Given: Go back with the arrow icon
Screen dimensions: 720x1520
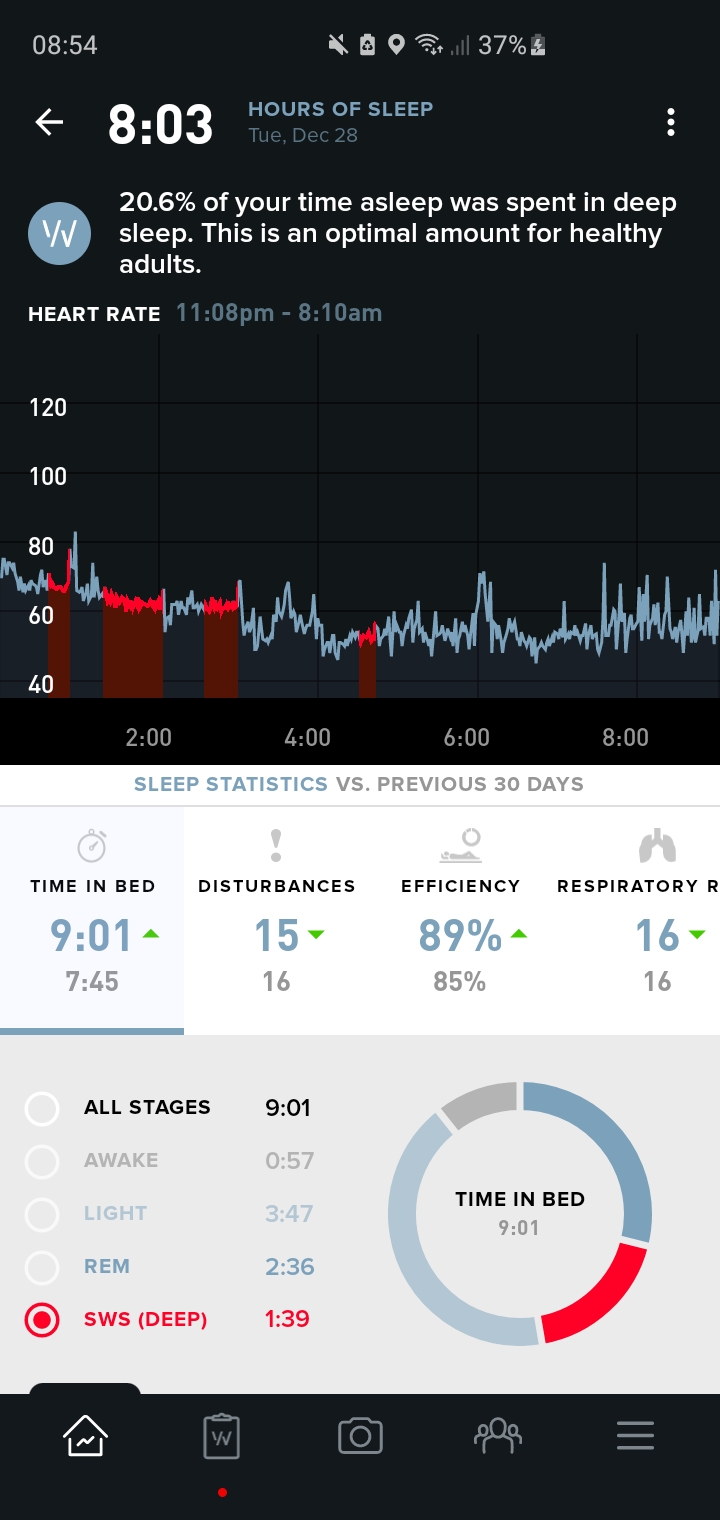Looking at the screenshot, I should [49, 122].
